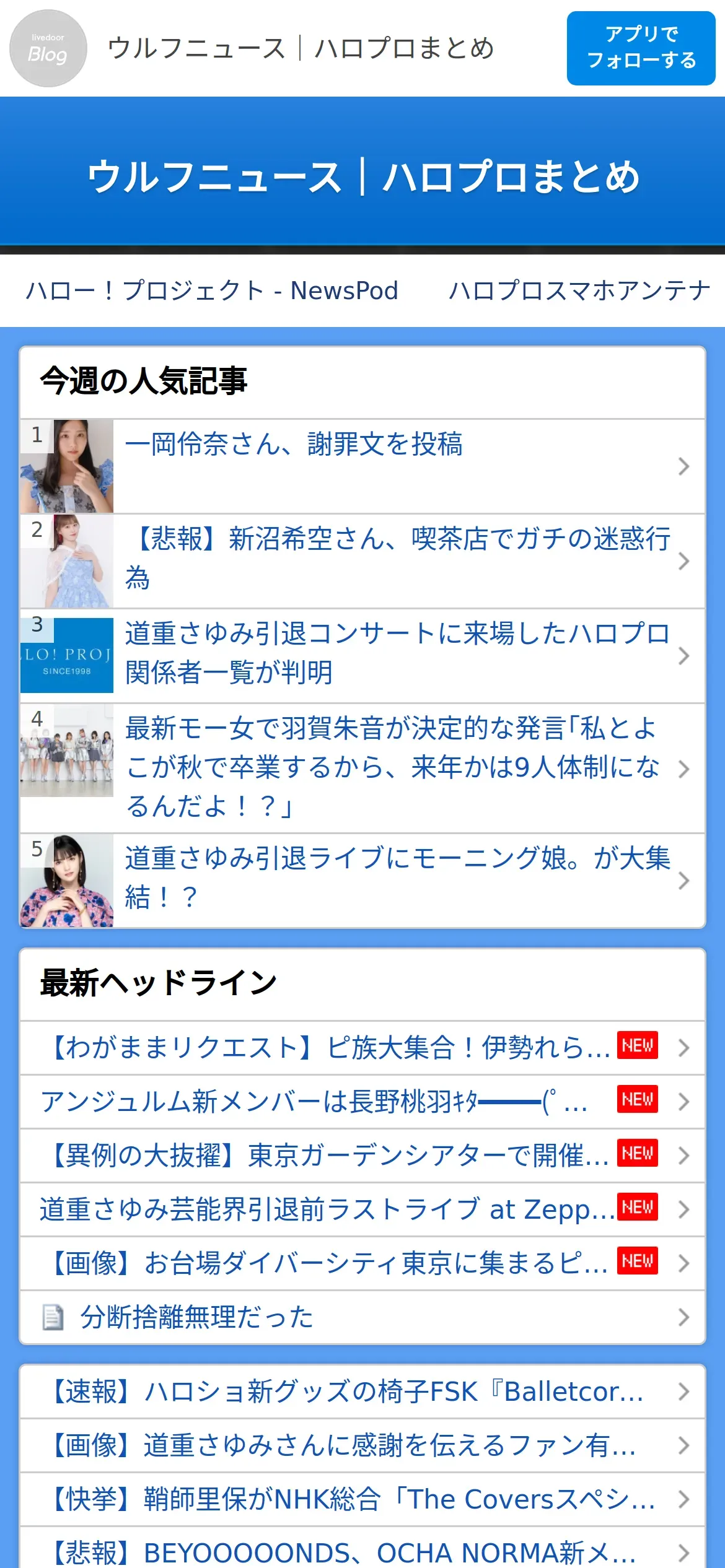Open the ハロプロスマホアンテナ link
The height and width of the screenshot is (1568, 725).
(x=579, y=290)
